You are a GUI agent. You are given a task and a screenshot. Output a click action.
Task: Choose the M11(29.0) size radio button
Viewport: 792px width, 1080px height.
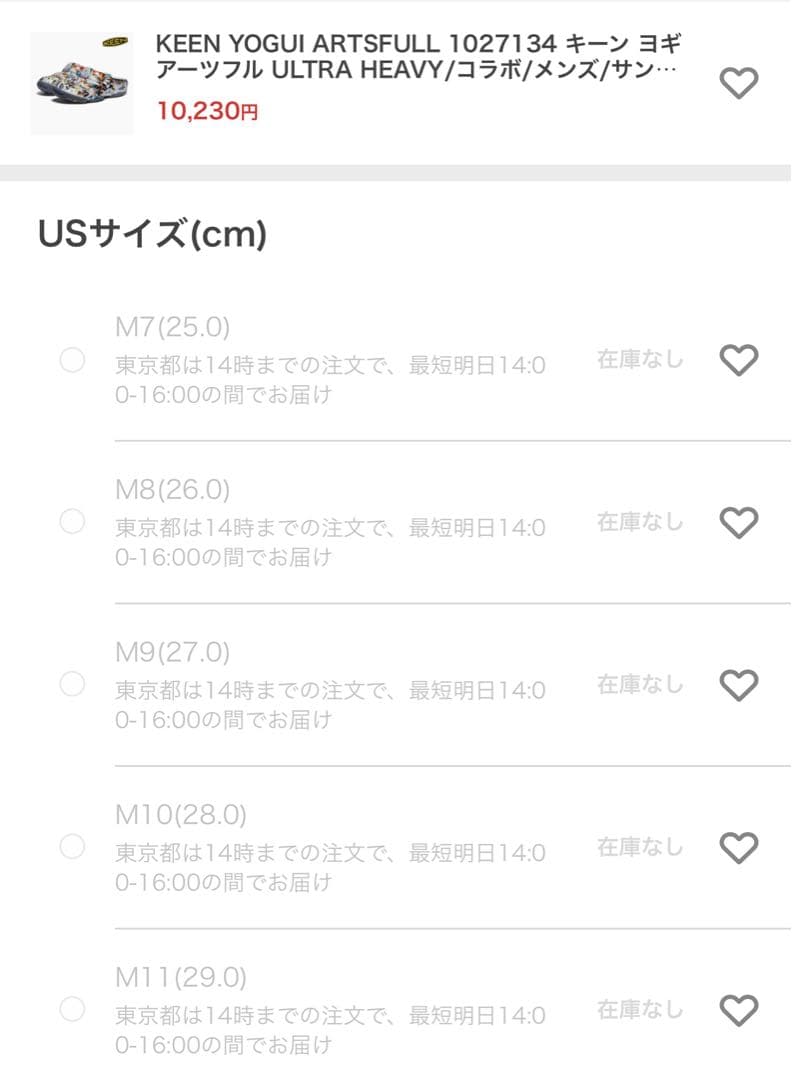click(72, 1009)
